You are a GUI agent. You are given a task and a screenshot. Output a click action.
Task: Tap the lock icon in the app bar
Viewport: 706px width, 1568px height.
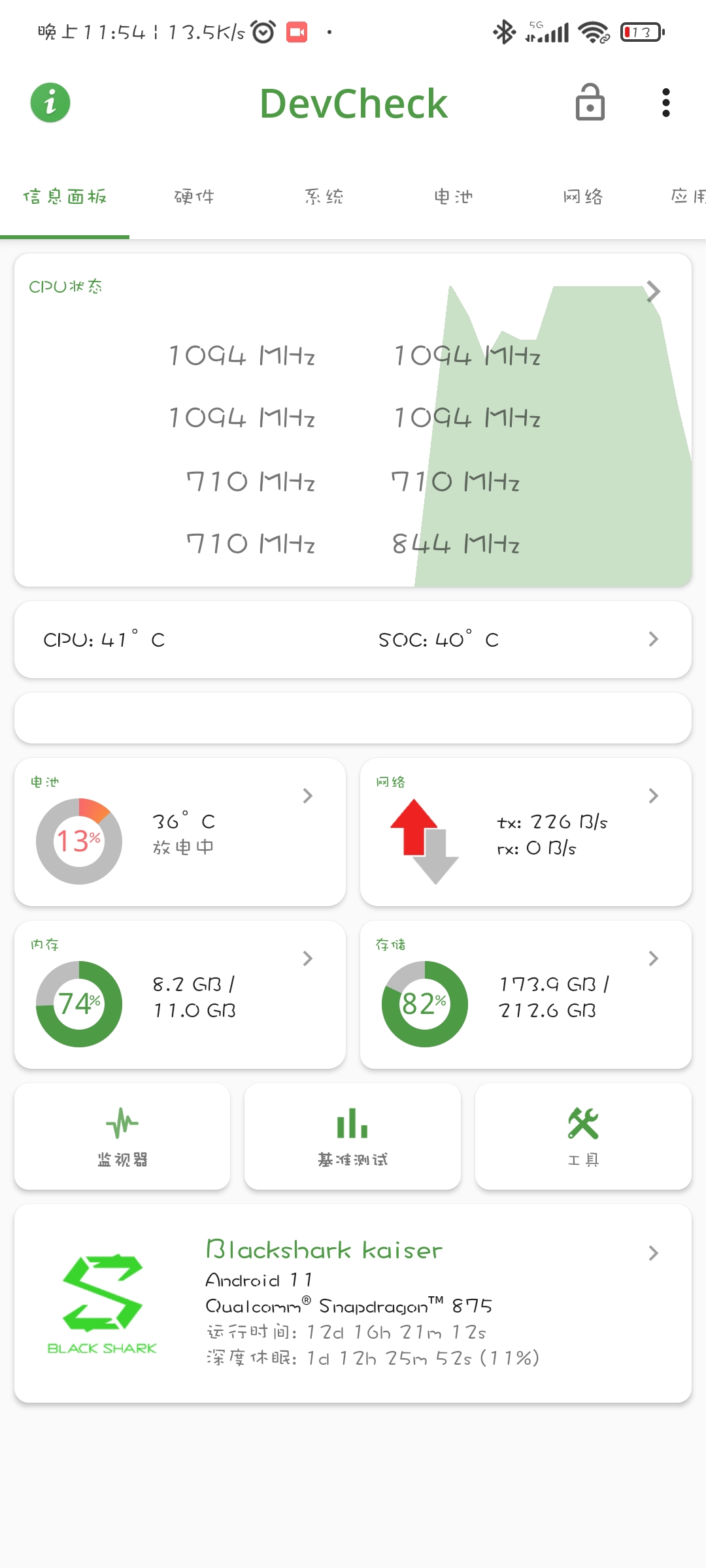point(590,103)
